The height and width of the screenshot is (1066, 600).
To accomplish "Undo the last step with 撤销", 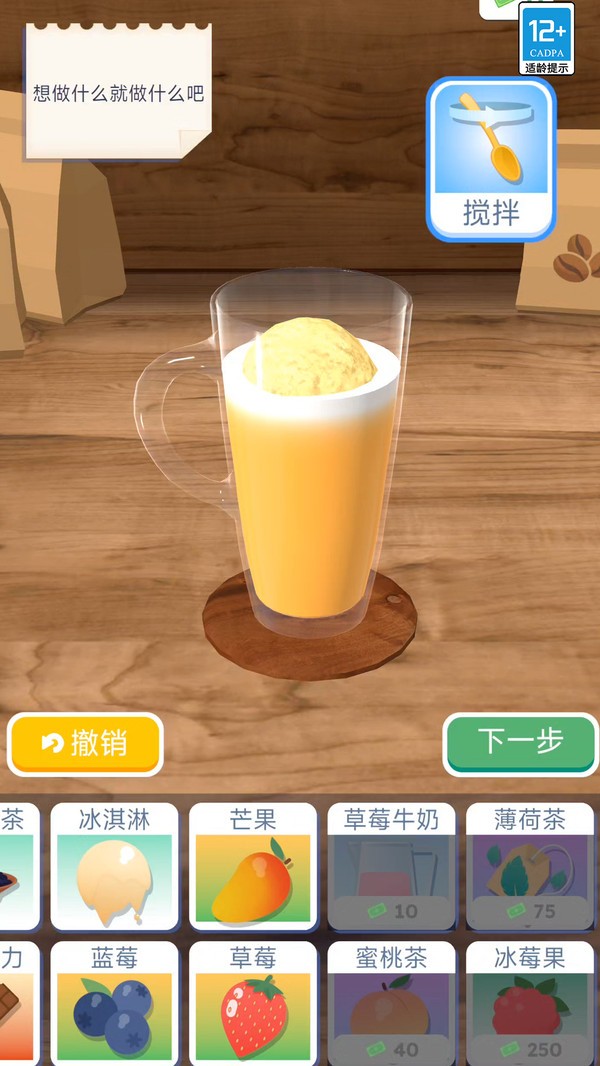I will click(85, 744).
